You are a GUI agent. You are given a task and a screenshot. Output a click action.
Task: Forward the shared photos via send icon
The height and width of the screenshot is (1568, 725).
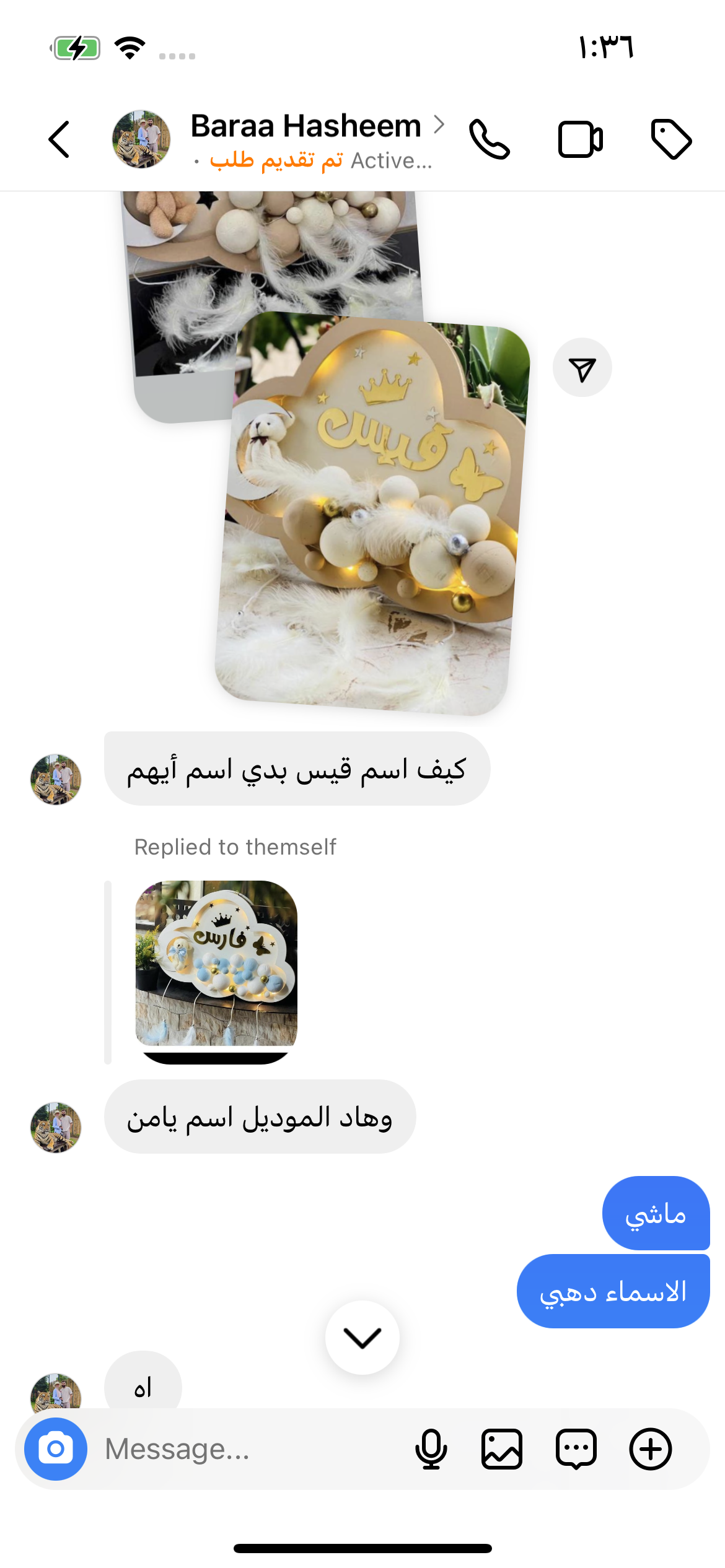tap(582, 368)
